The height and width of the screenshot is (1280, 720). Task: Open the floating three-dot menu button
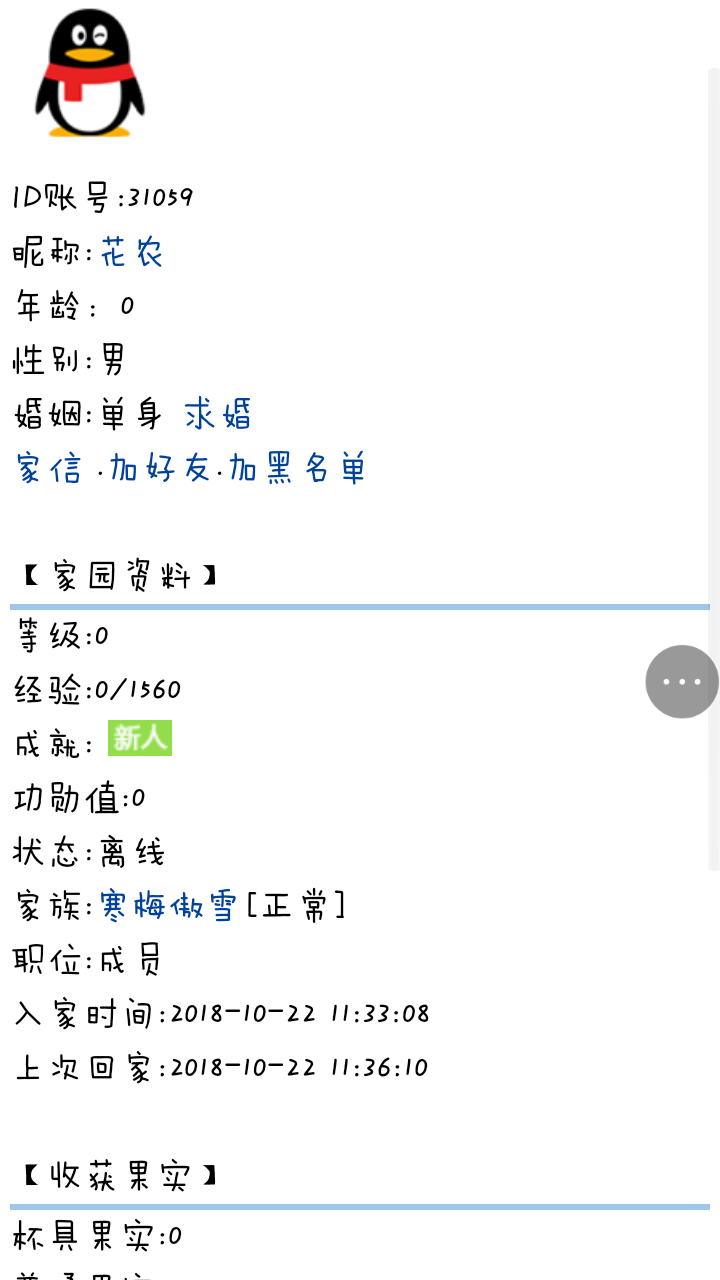(682, 682)
